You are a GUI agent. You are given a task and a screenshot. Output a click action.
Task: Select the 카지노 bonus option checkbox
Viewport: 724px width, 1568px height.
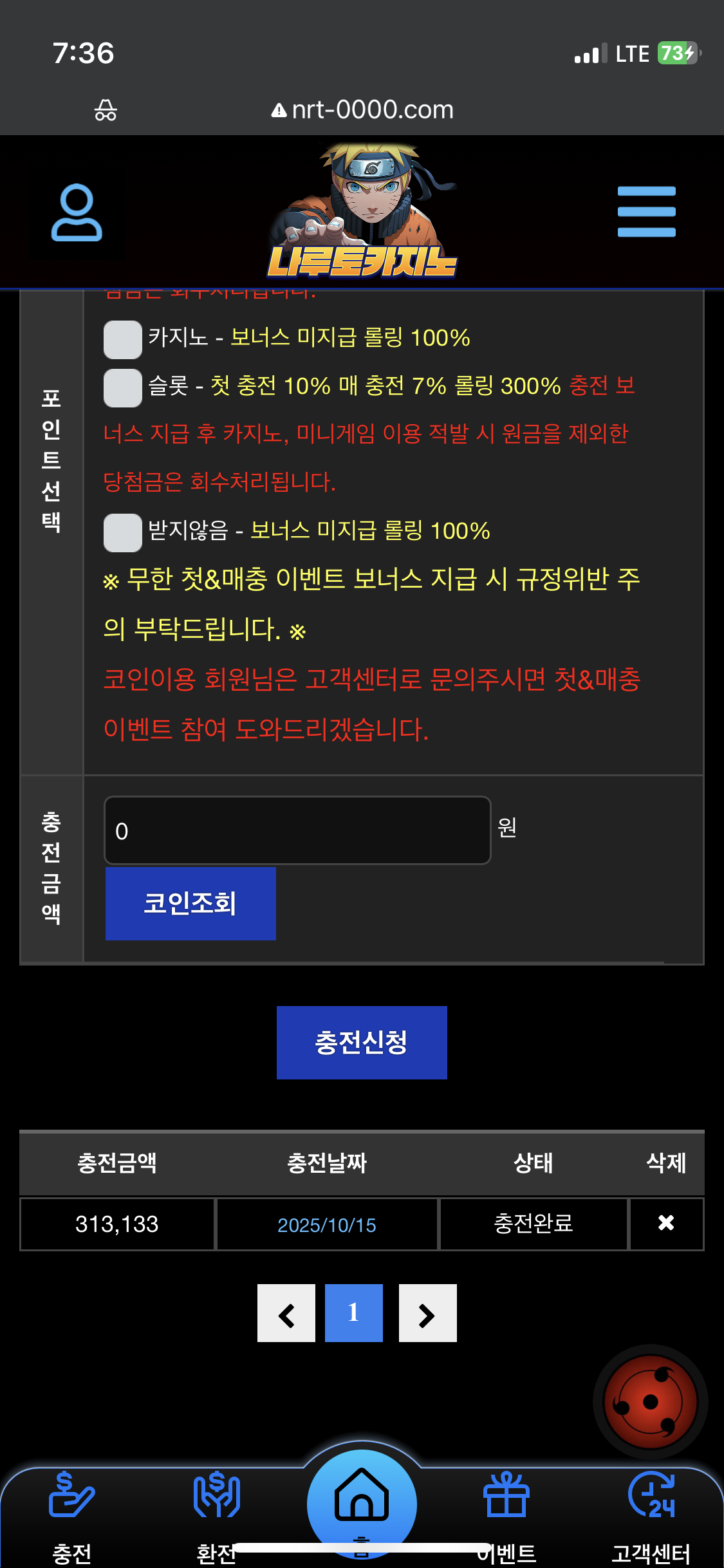(123, 339)
